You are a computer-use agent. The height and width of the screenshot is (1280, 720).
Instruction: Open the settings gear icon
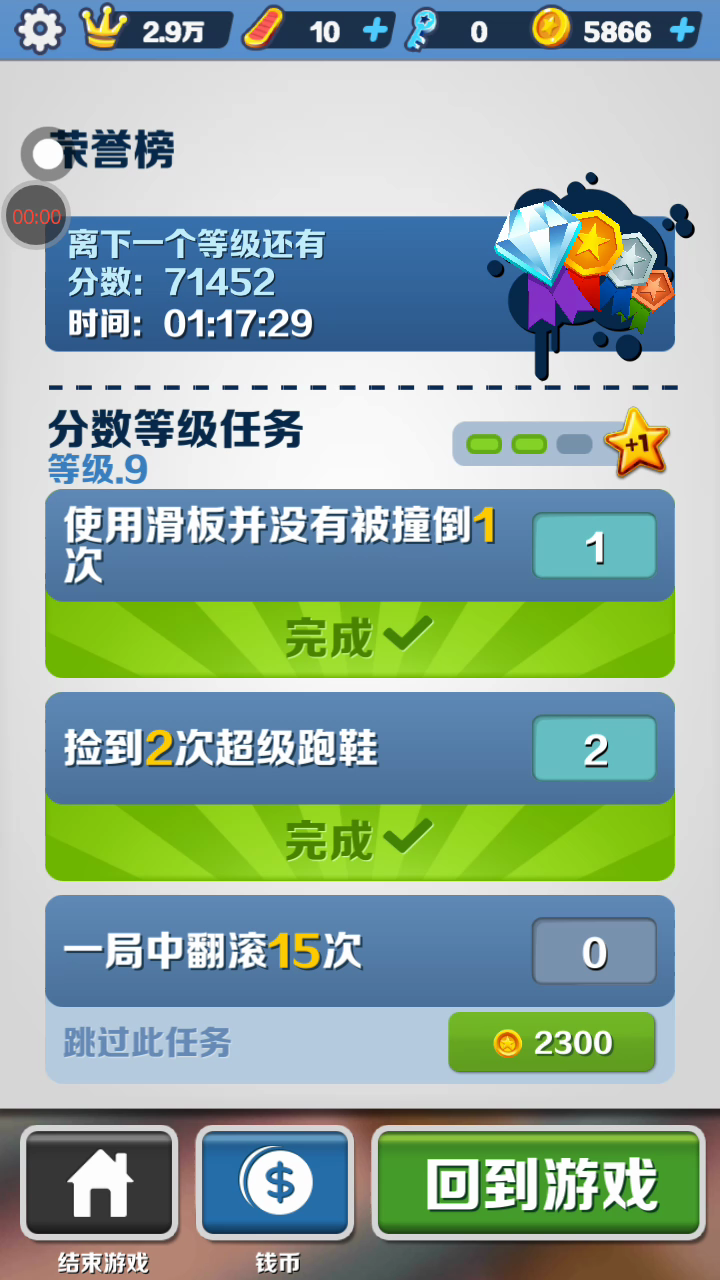[39, 29]
